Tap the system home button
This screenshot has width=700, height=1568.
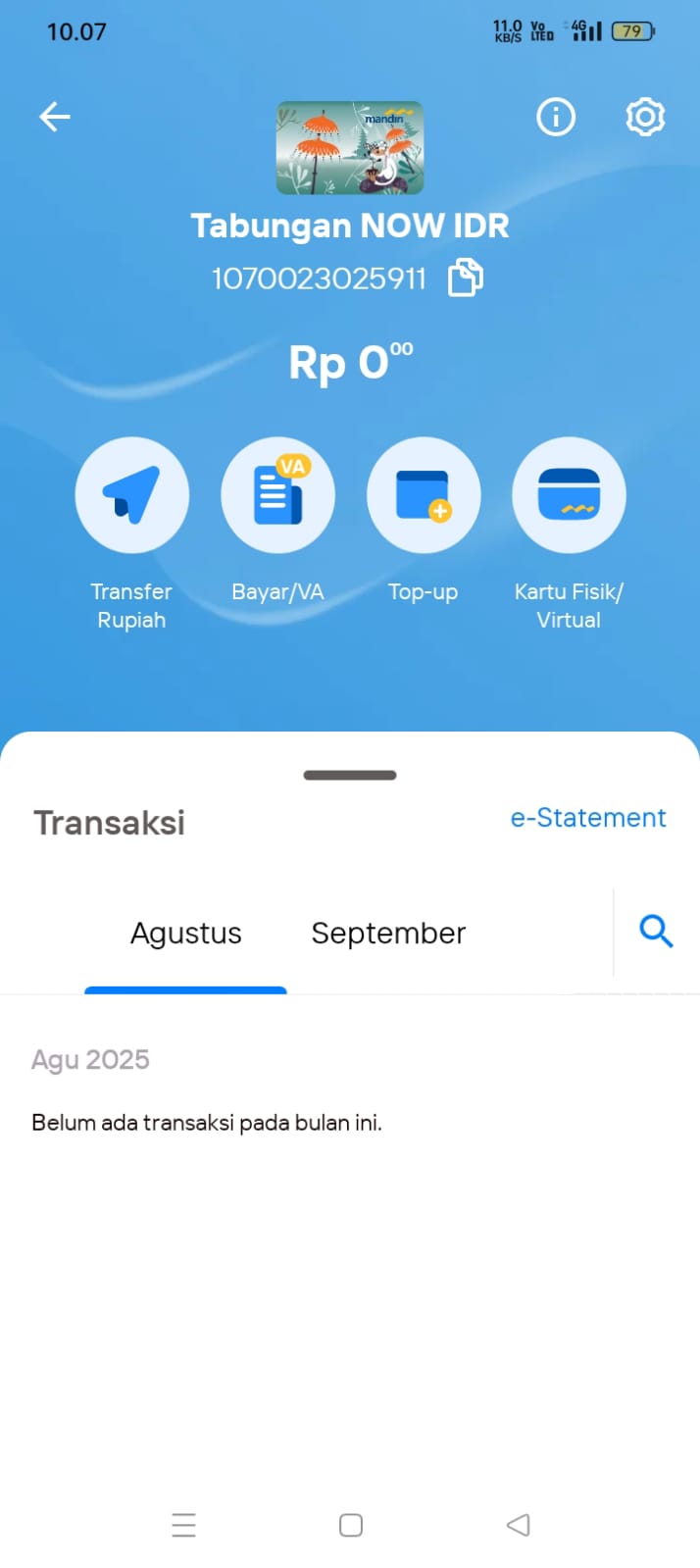(x=351, y=1525)
